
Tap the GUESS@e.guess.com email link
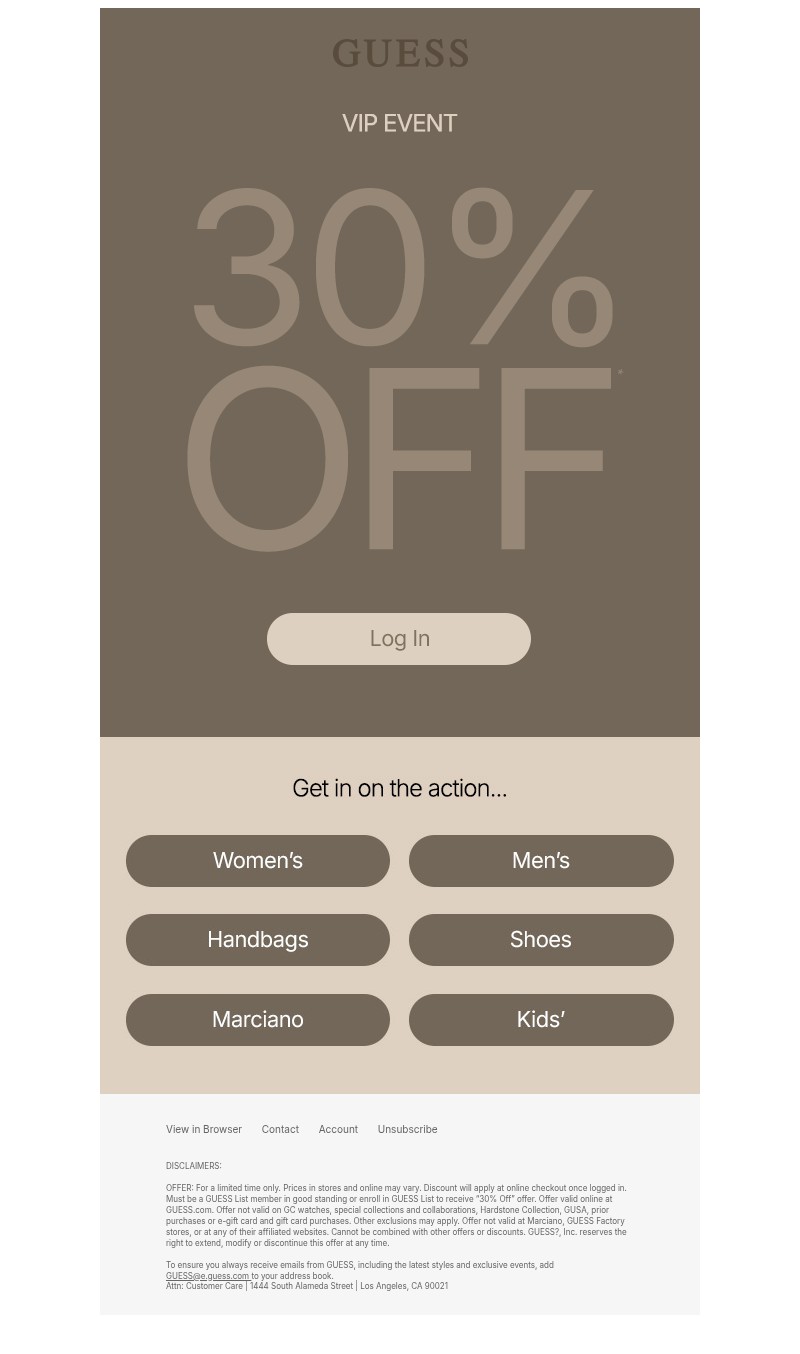point(207,1276)
